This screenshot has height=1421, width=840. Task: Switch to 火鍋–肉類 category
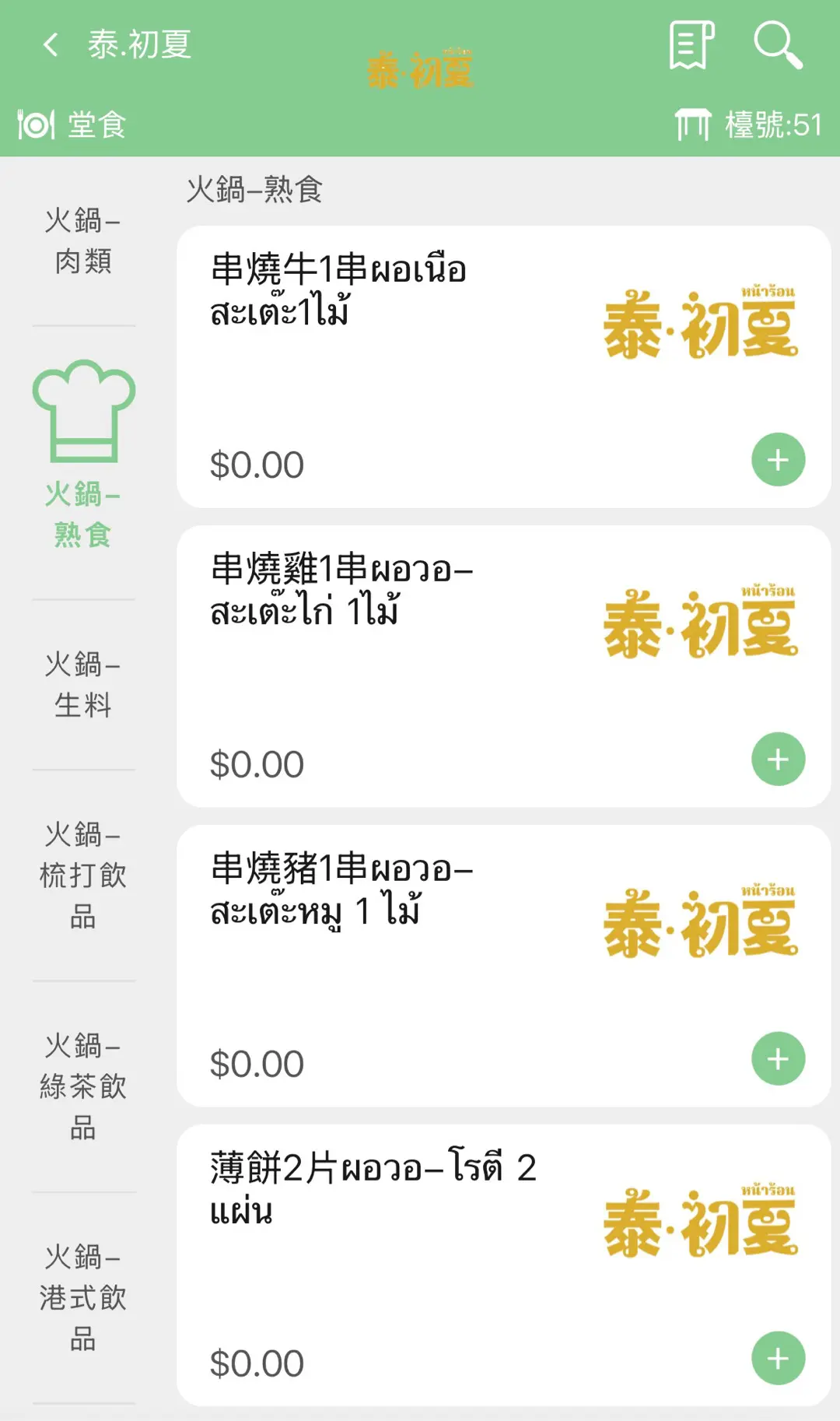(83, 241)
